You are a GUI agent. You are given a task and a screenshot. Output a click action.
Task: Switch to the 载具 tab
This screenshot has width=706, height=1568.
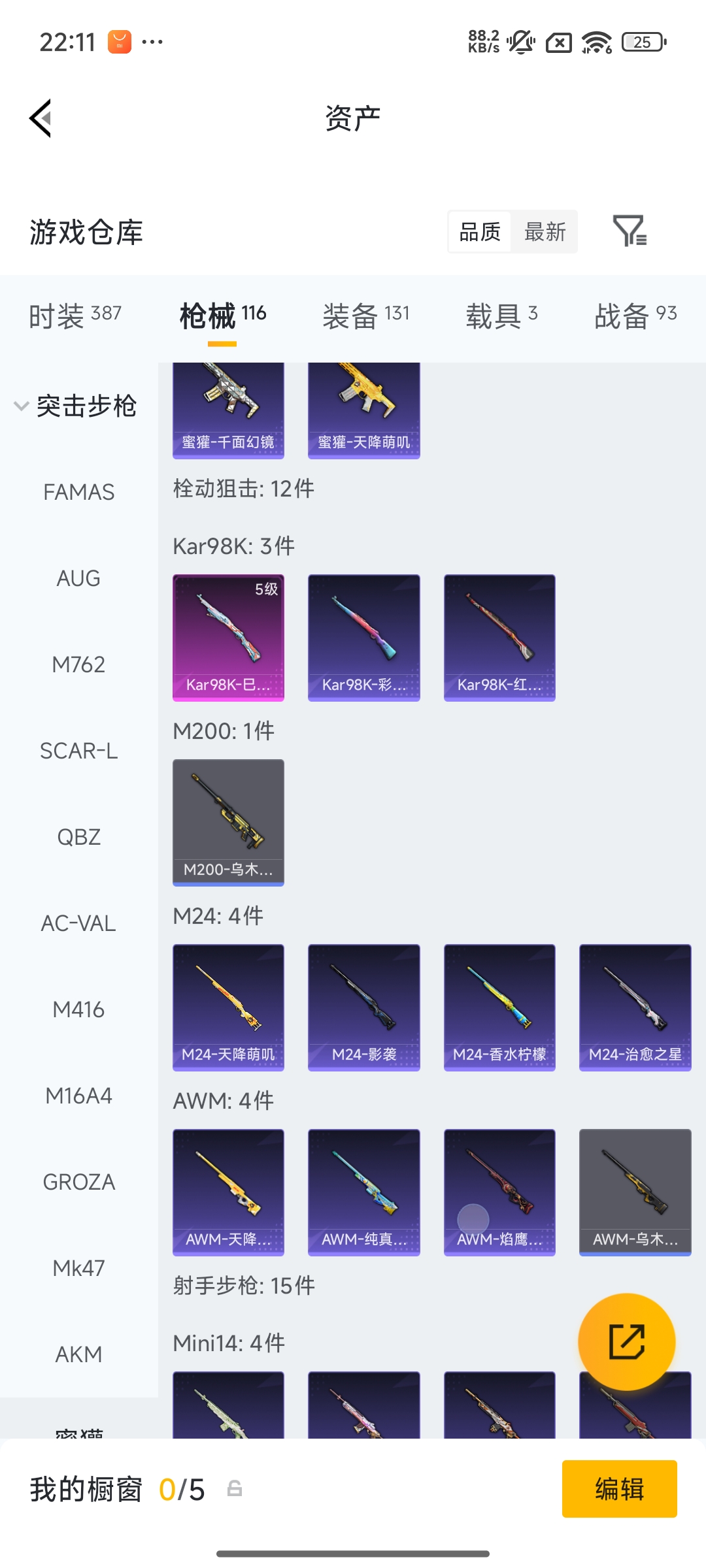501,316
